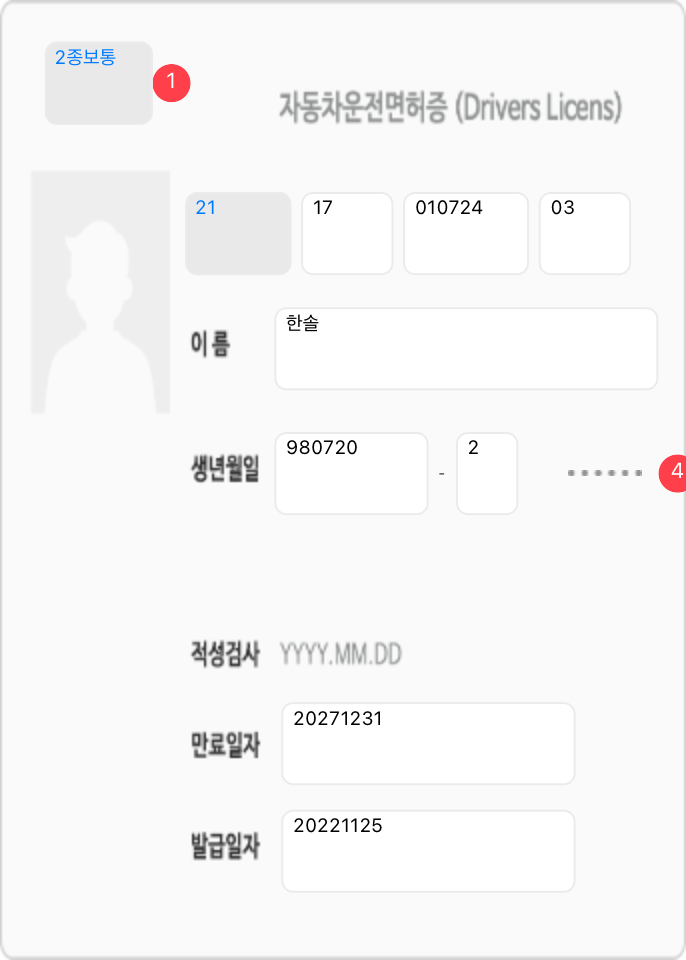Edit the license number field showing 17

tap(346, 233)
